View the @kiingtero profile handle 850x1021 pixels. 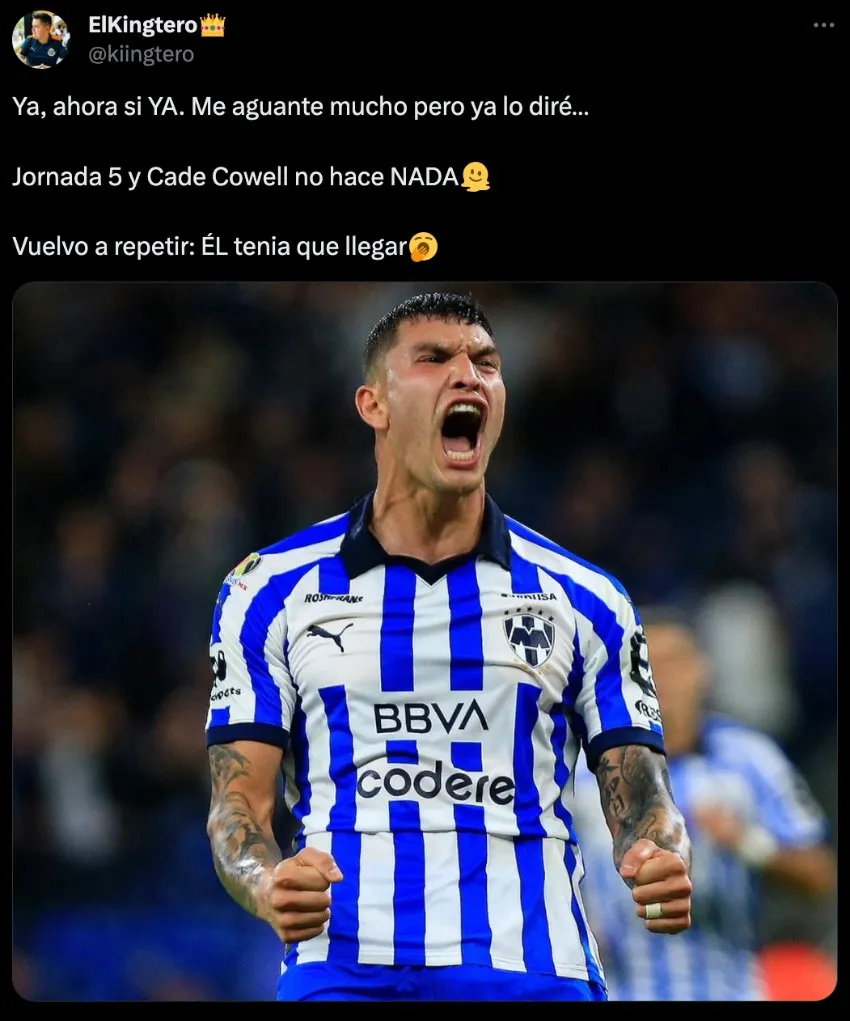(141, 54)
